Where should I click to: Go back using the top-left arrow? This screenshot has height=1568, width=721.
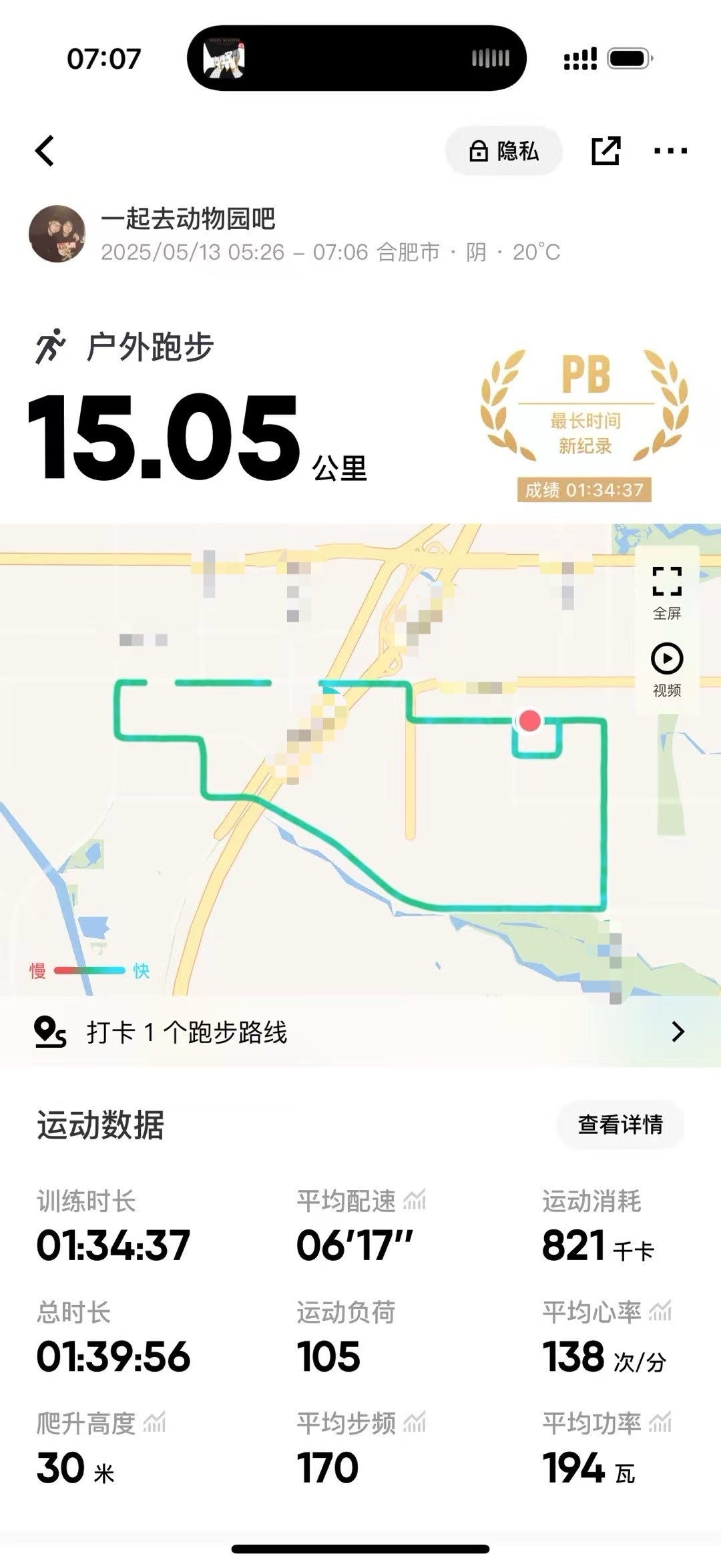[x=45, y=150]
